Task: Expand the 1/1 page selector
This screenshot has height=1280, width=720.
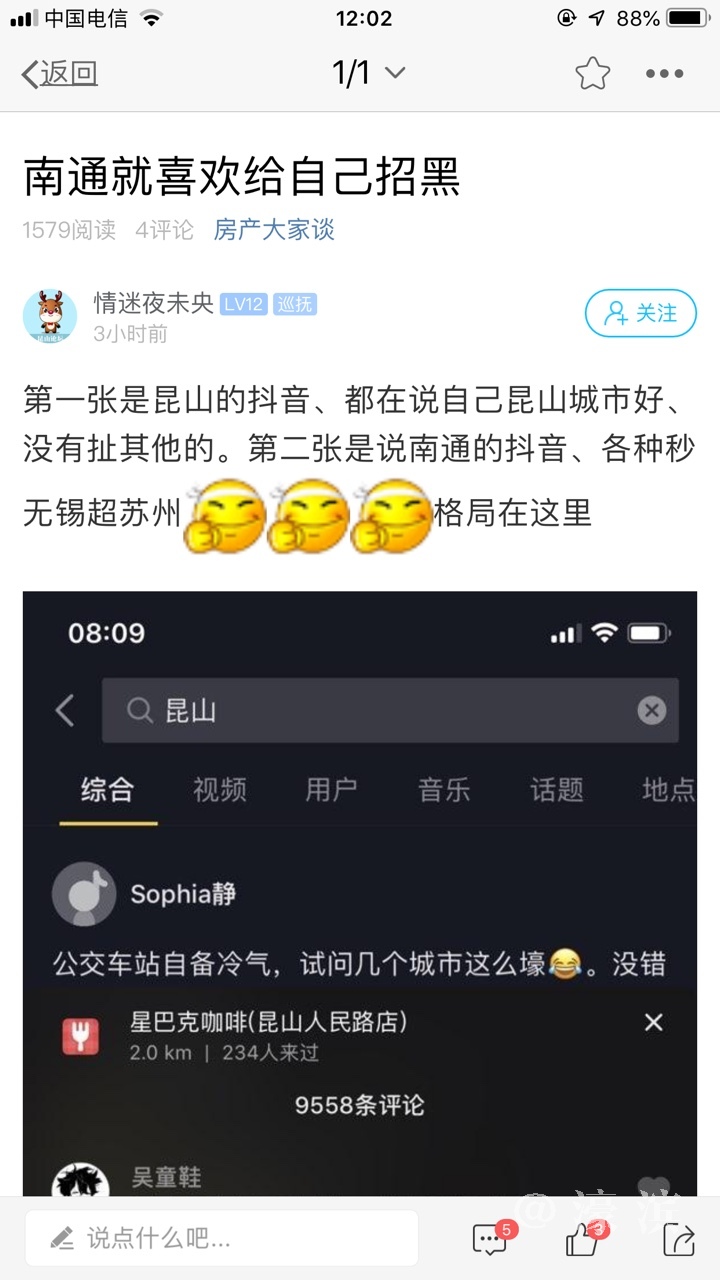Action: [x=368, y=73]
